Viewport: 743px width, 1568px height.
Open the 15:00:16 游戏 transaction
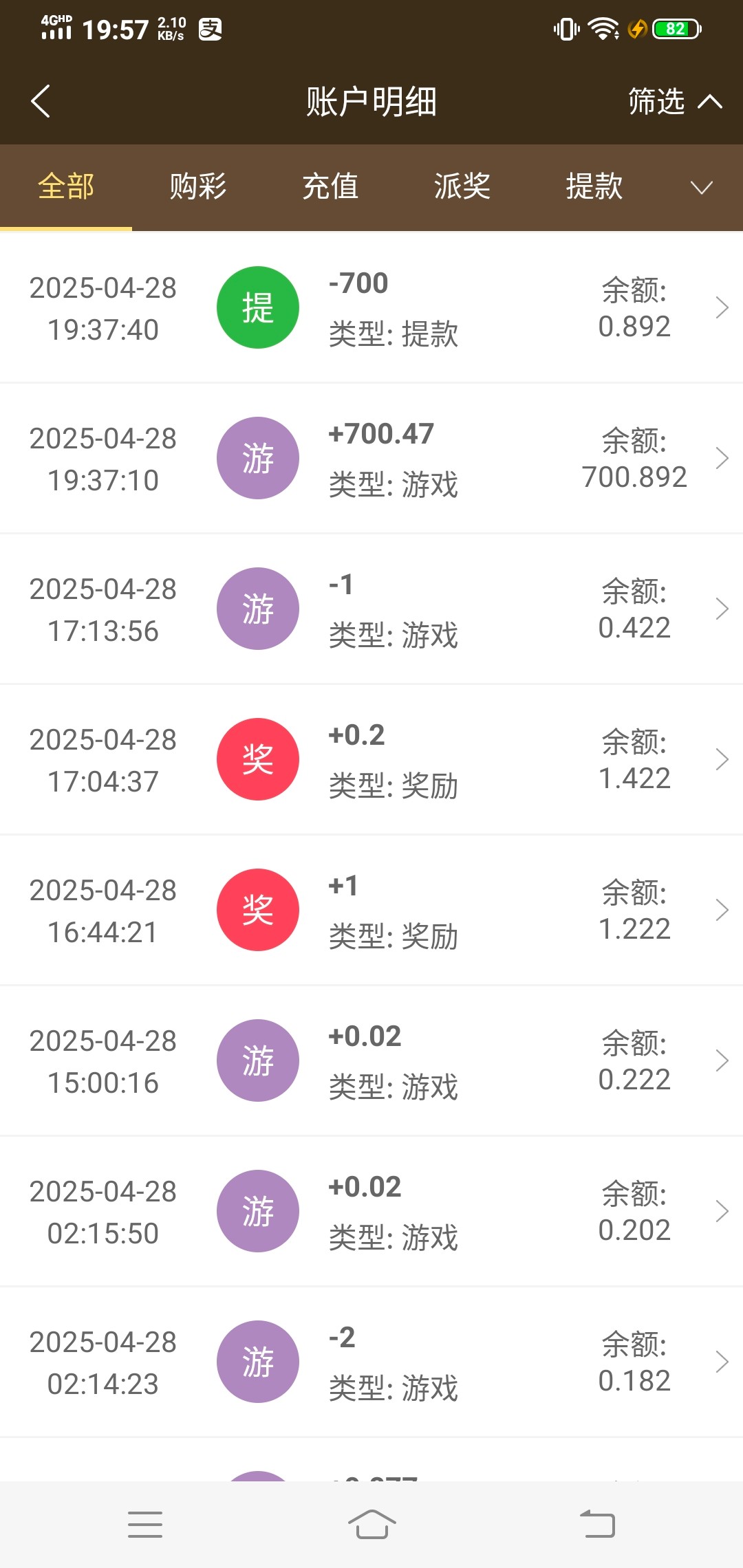click(371, 1060)
